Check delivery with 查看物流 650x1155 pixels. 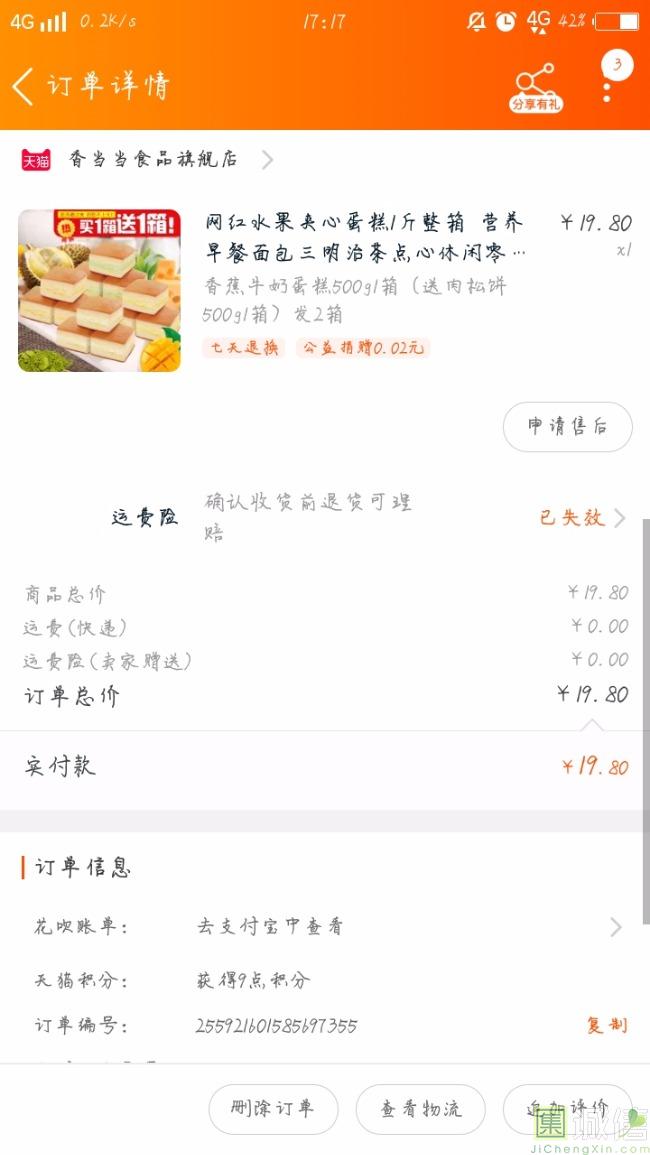[420, 1108]
